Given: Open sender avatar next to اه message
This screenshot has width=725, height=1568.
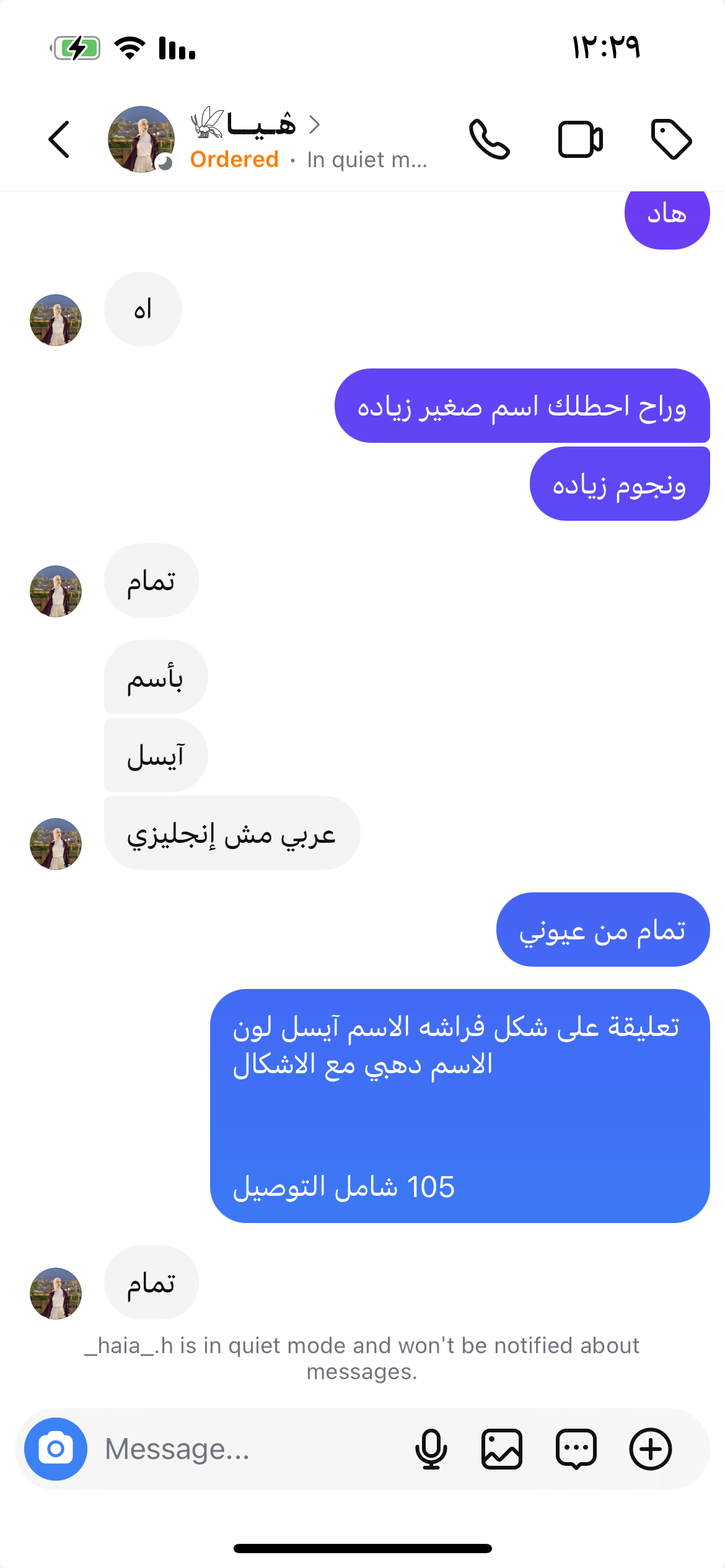Looking at the screenshot, I should pyautogui.click(x=56, y=320).
